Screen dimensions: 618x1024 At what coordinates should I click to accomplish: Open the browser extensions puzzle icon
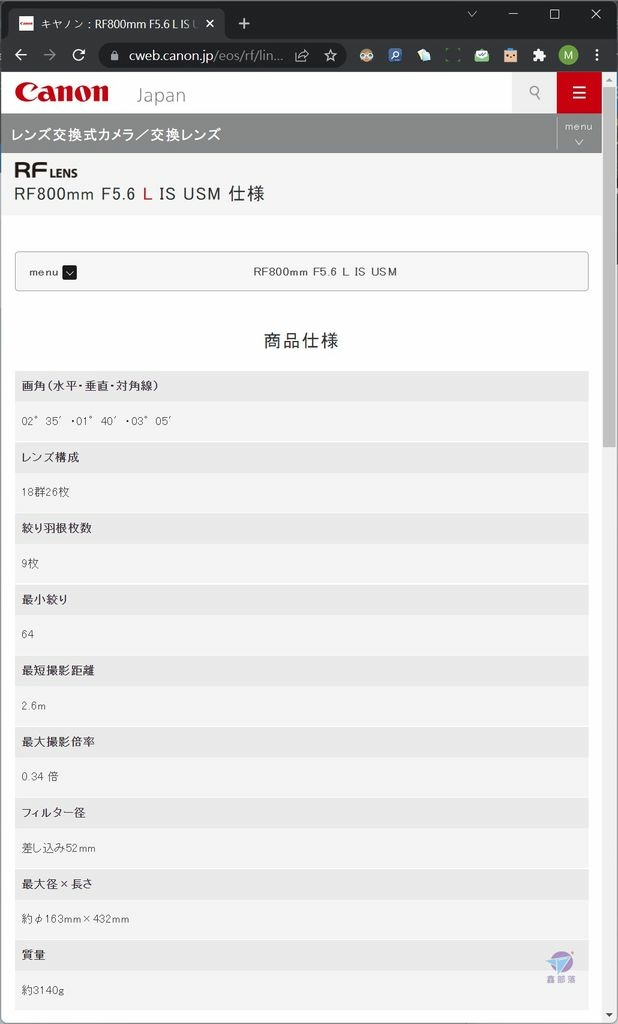(x=539, y=56)
